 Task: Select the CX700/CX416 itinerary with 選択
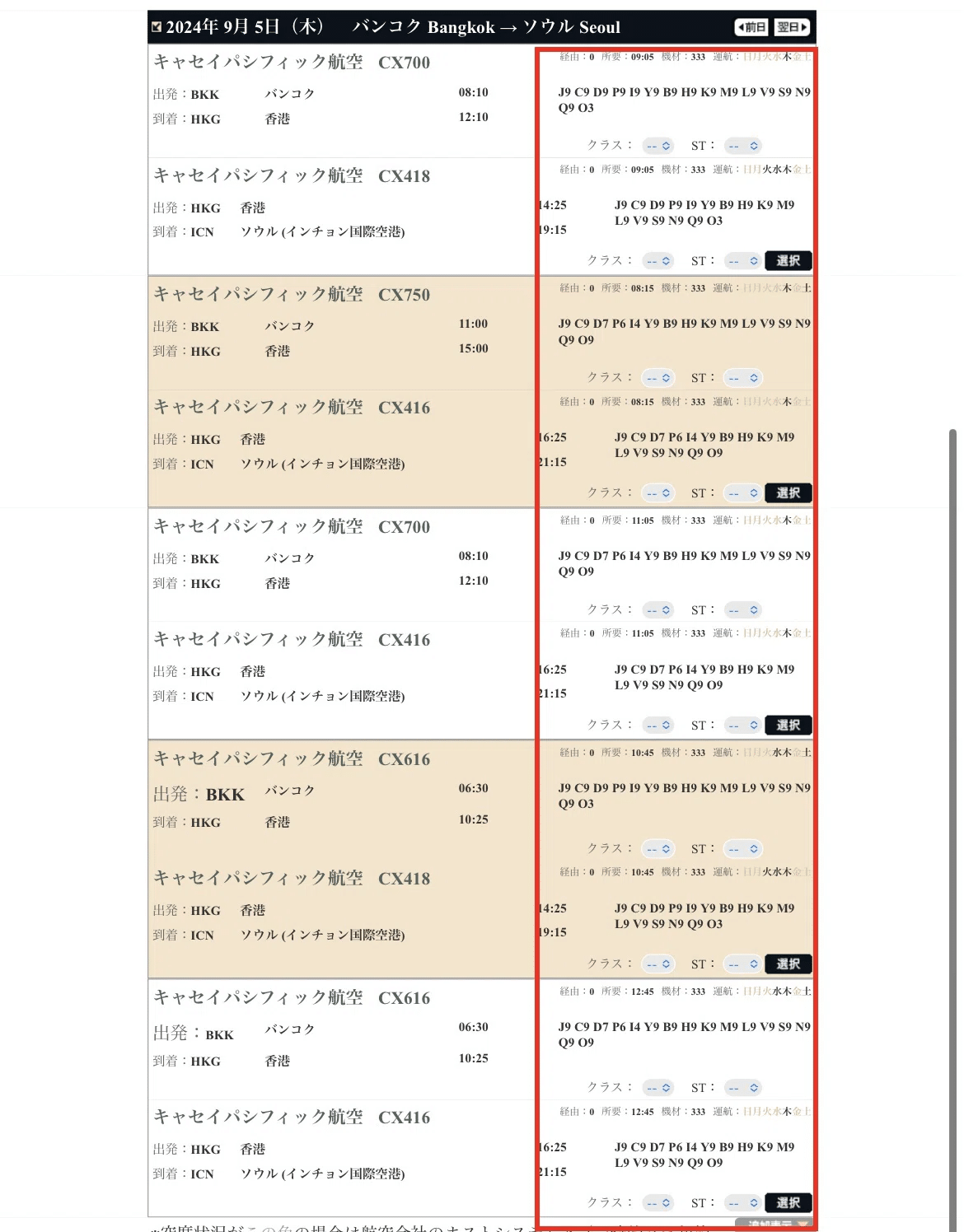click(788, 725)
